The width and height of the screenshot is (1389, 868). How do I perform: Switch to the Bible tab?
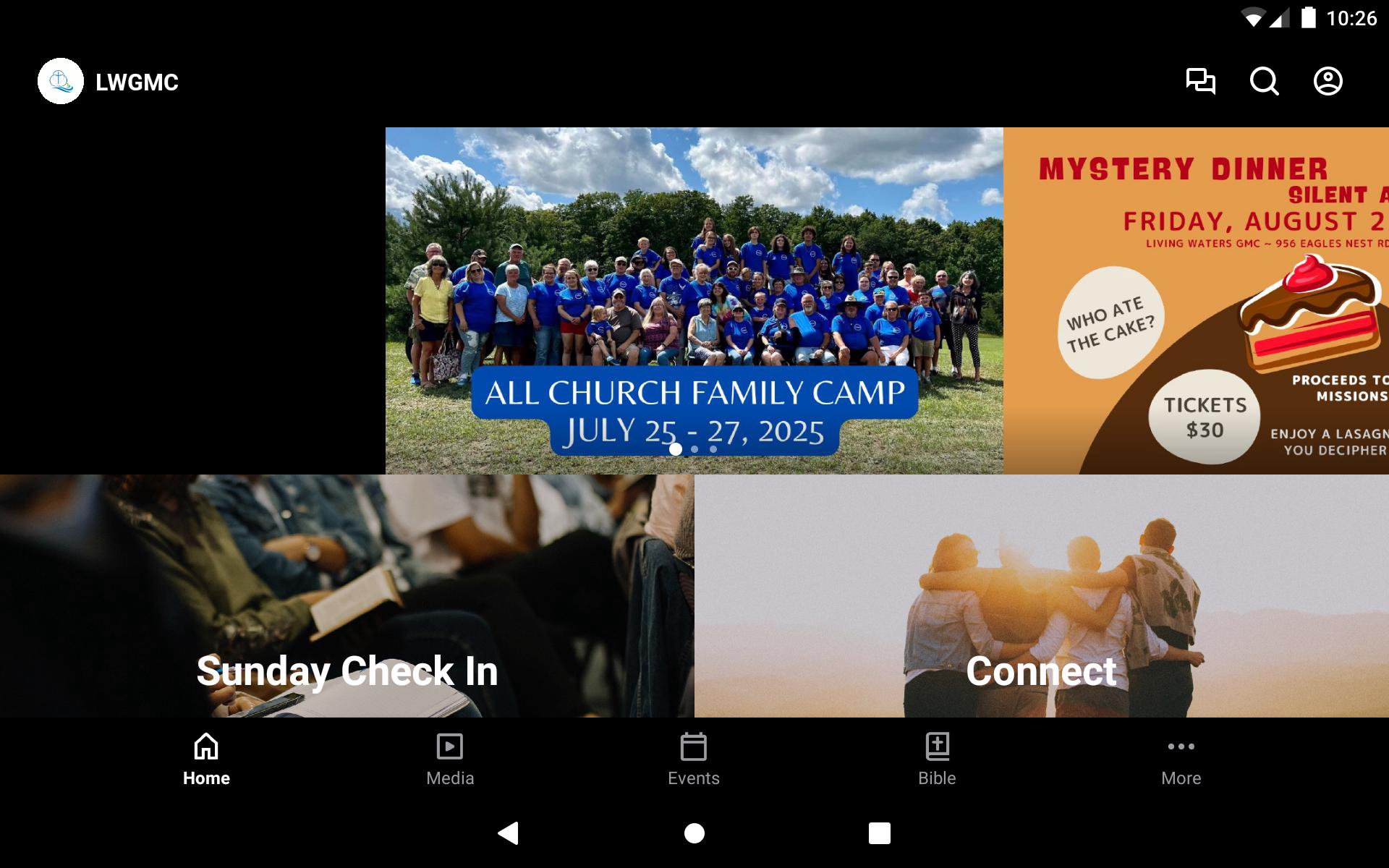pos(937,759)
